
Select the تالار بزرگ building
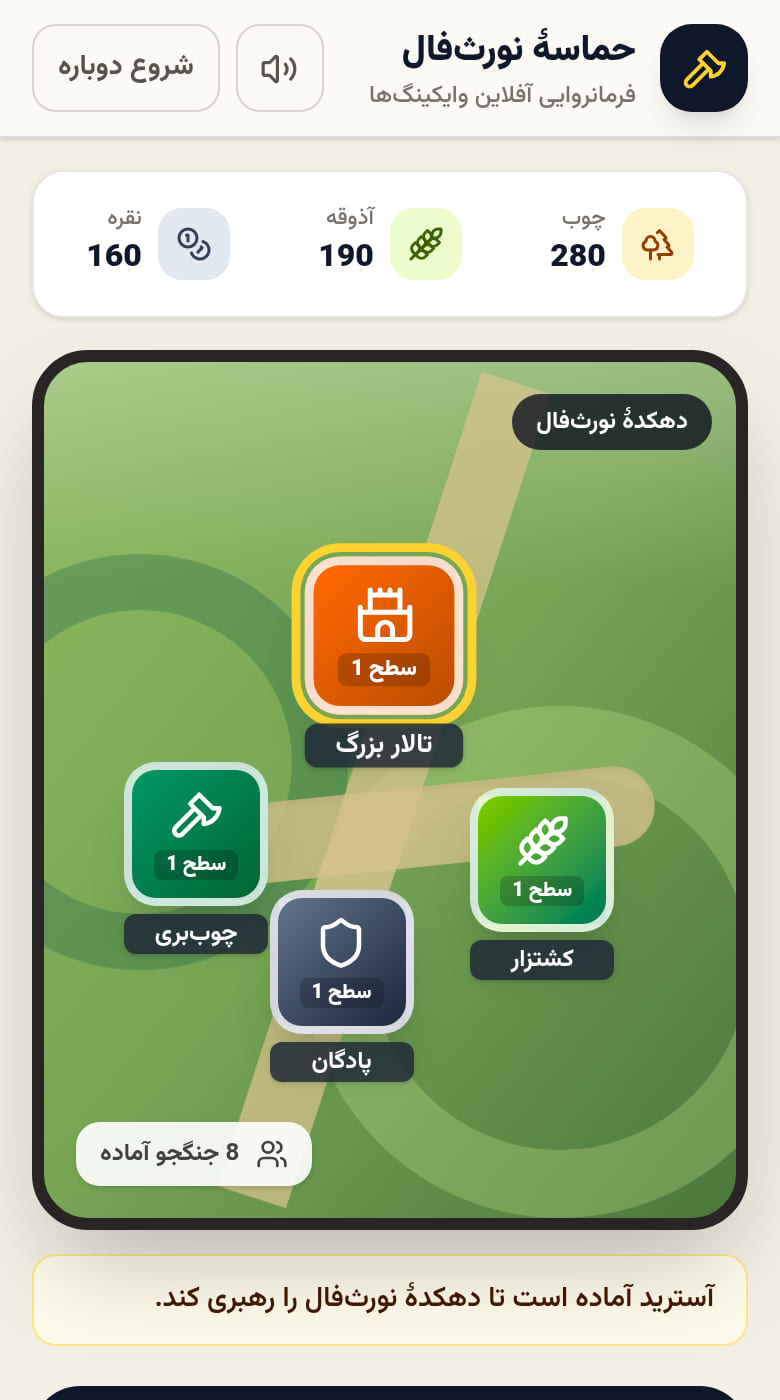(x=384, y=635)
